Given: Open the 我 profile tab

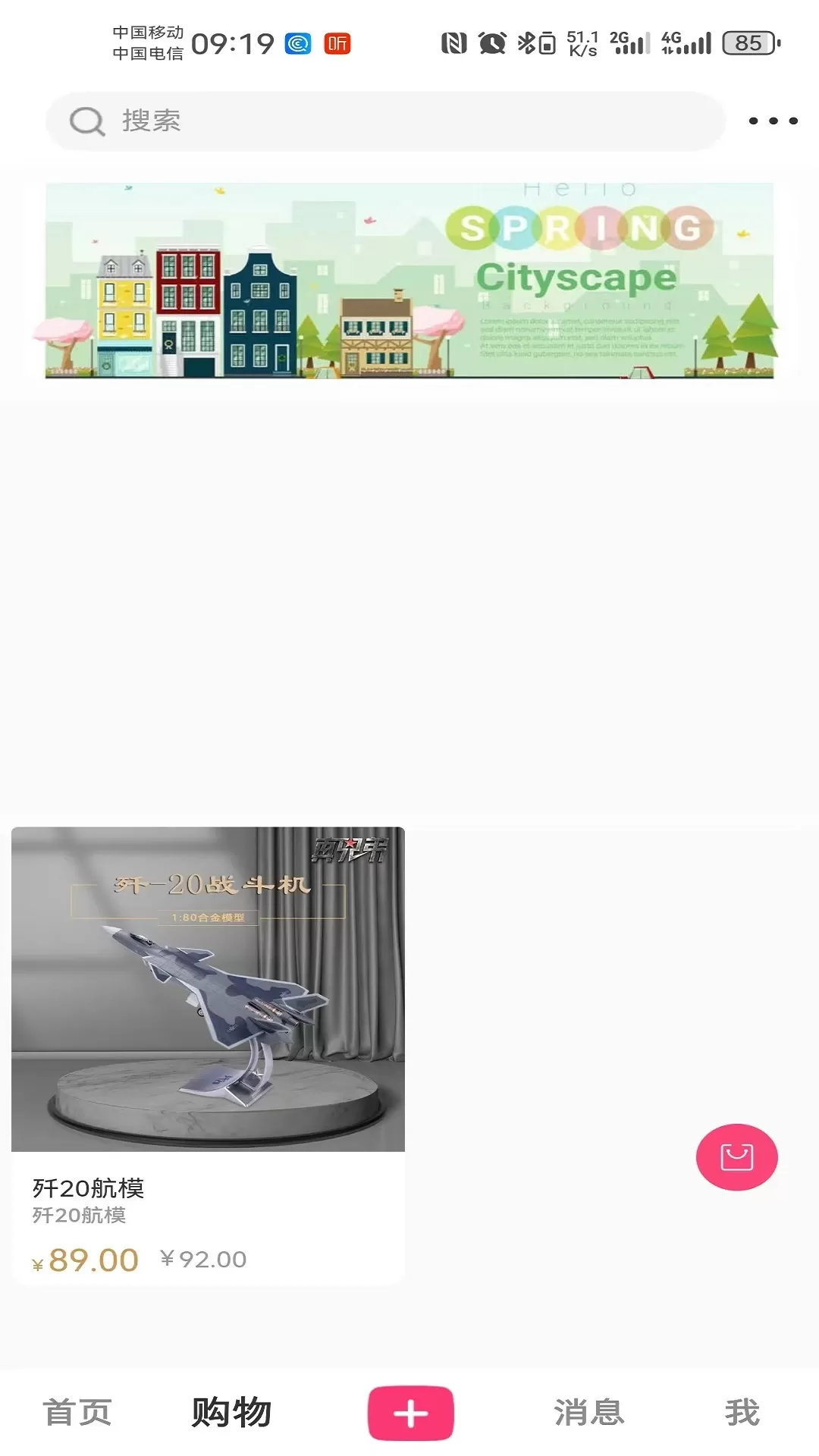Looking at the screenshot, I should (x=742, y=1412).
